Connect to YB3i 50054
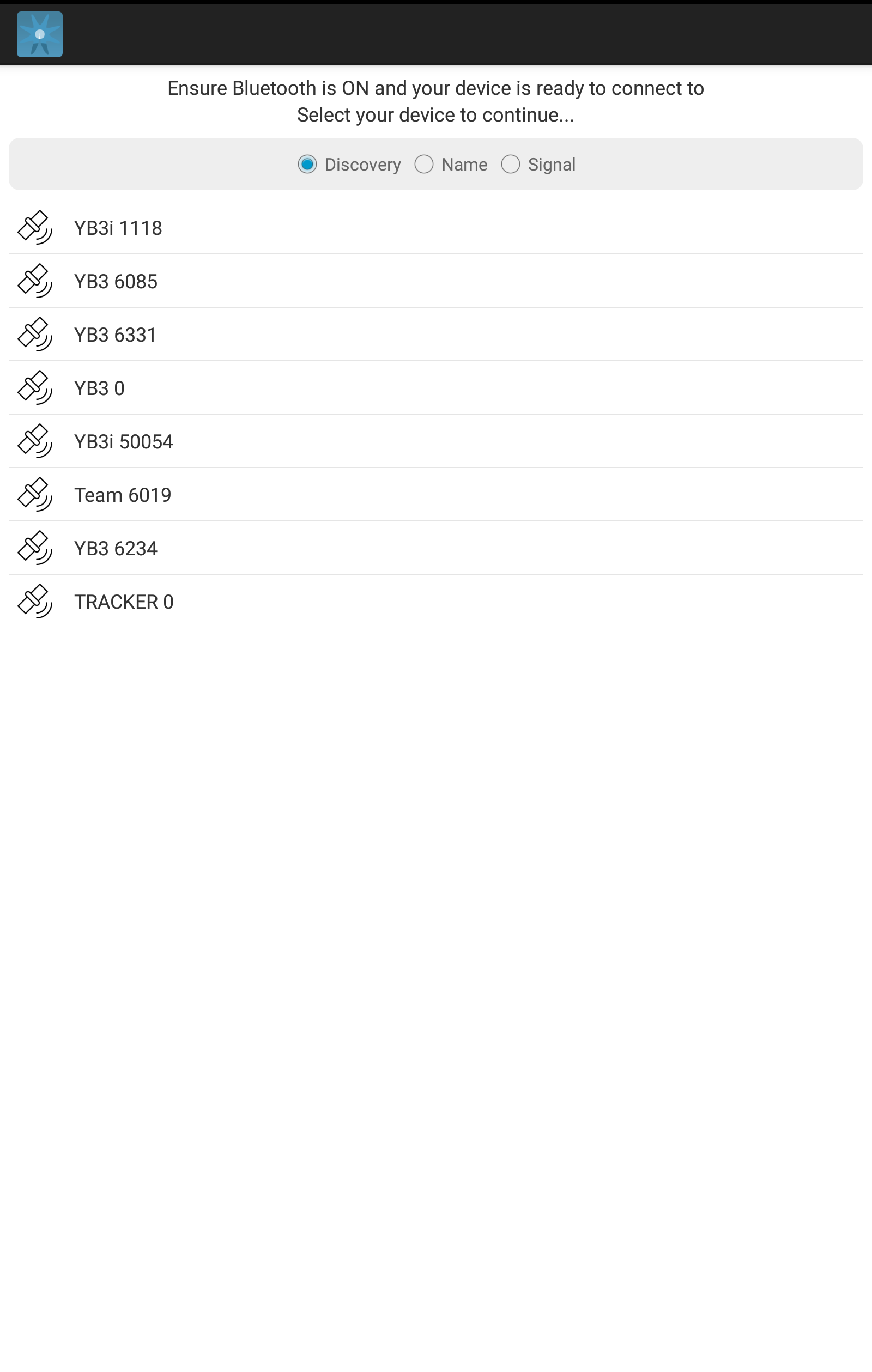This screenshot has height=1372, width=872. pyautogui.click(x=123, y=441)
